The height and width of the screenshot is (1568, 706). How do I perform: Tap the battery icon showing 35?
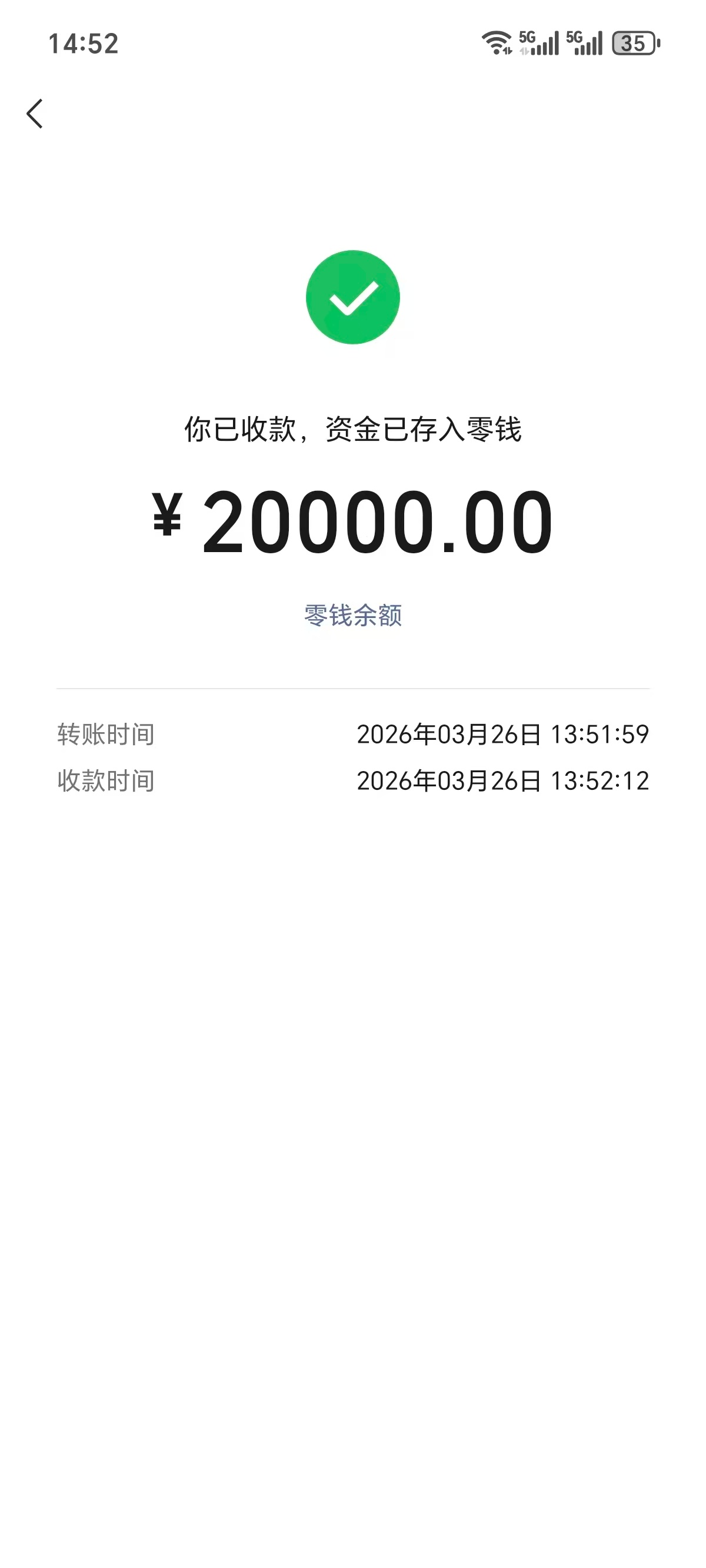click(x=635, y=42)
